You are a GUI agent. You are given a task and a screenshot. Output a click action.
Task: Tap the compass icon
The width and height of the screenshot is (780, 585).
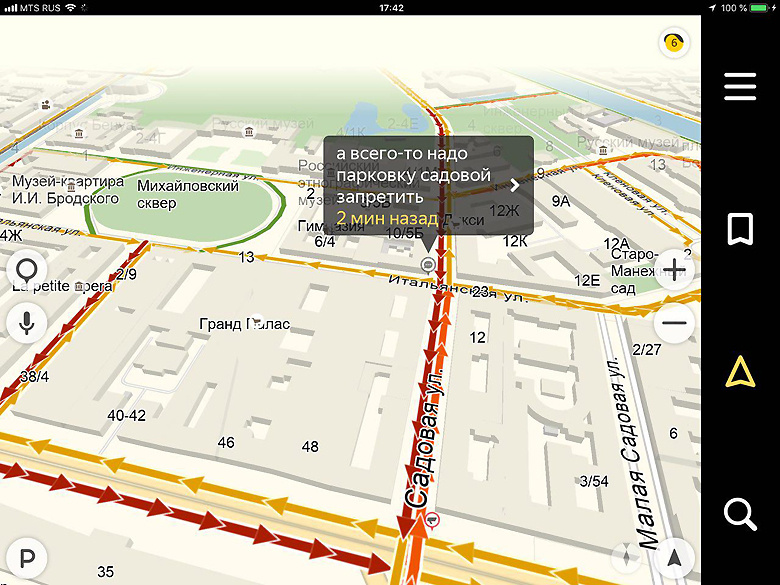pos(627,558)
